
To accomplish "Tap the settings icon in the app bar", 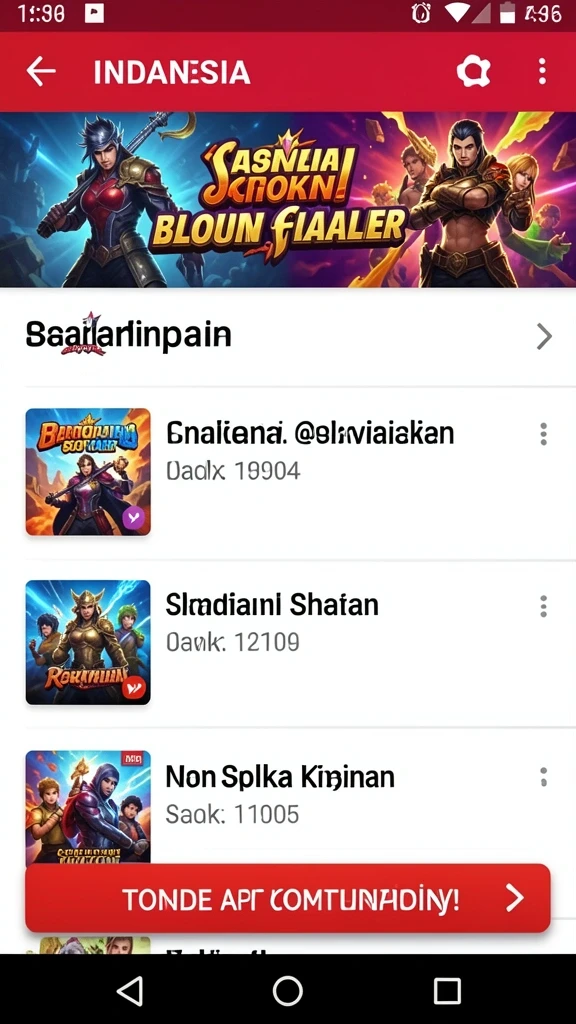I will pos(473,71).
